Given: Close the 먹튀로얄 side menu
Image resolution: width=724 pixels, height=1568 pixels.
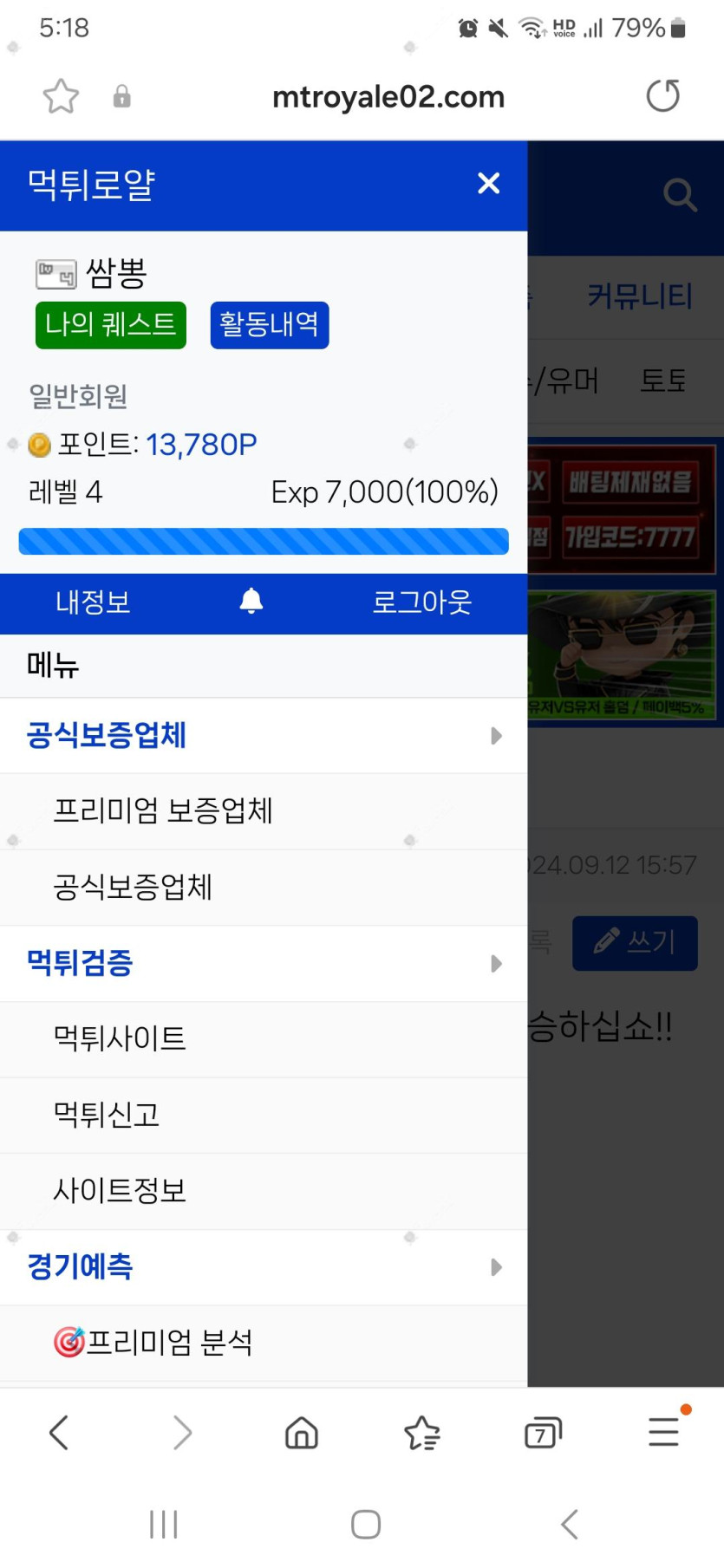Looking at the screenshot, I should [x=488, y=184].
